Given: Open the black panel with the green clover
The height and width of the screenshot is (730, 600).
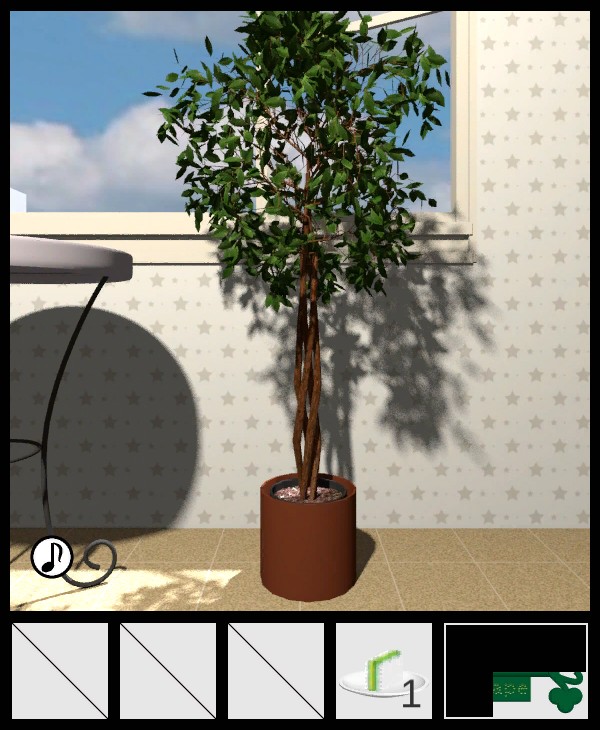Looking at the screenshot, I should click(516, 670).
